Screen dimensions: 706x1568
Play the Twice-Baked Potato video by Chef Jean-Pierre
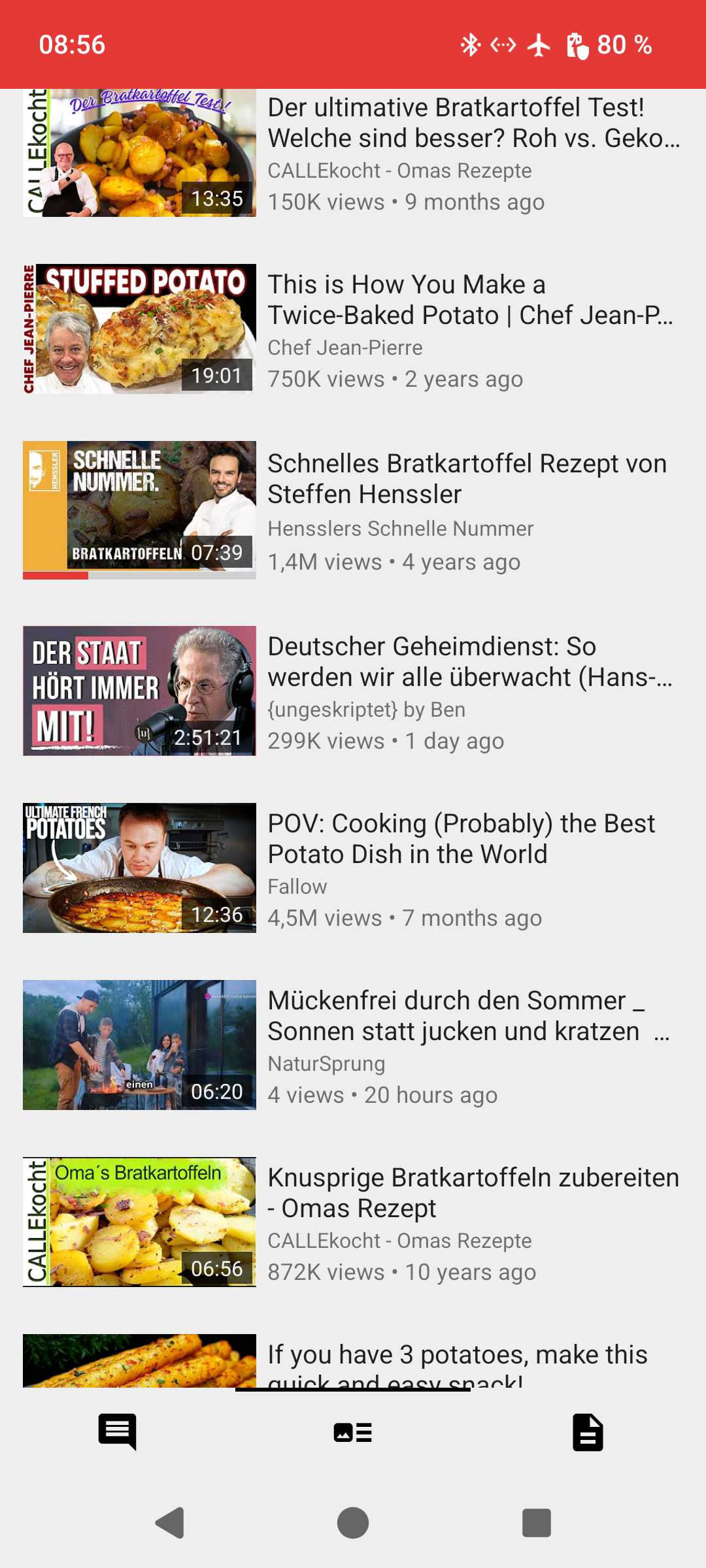click(353, 329)
